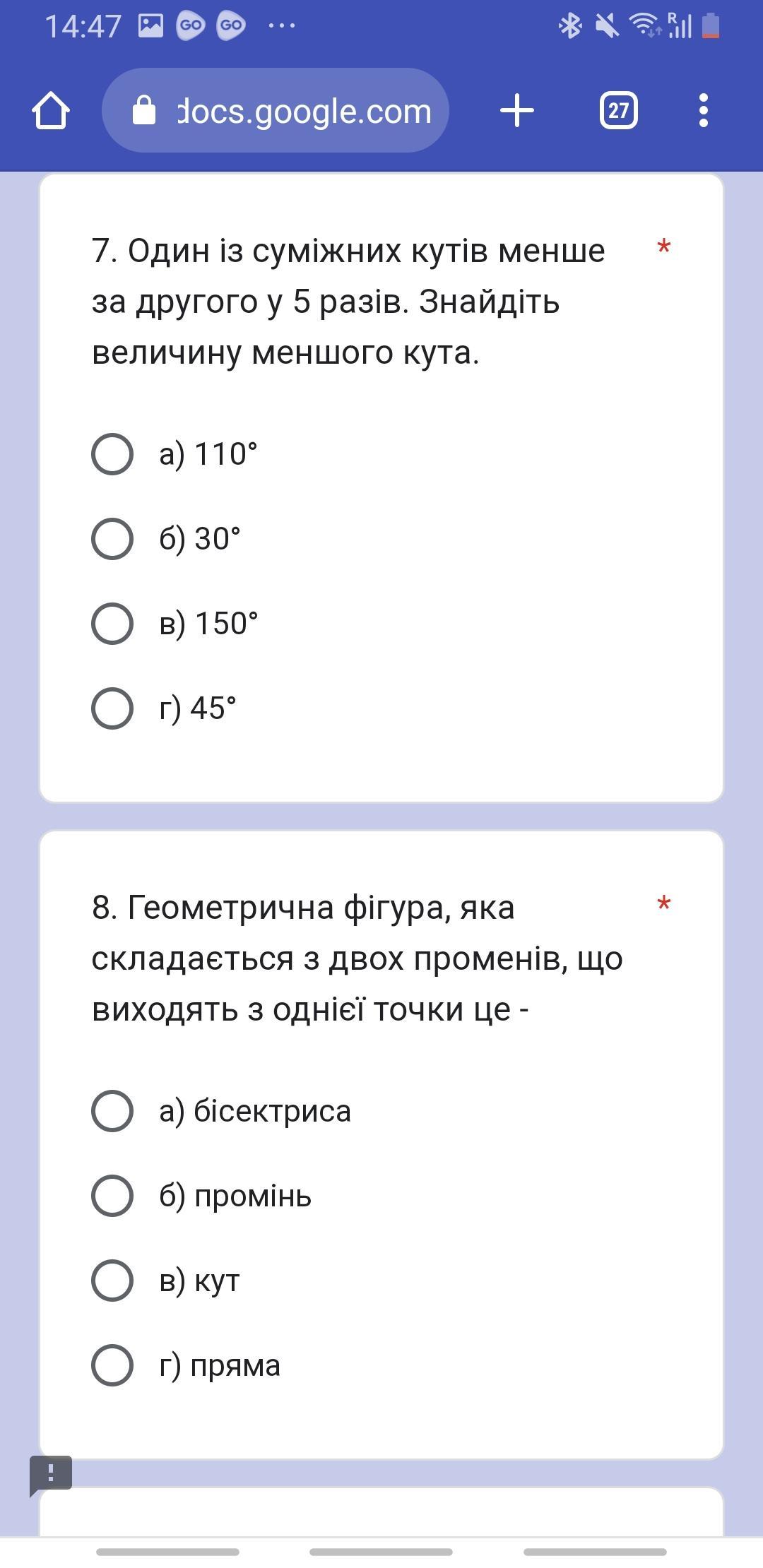763x1568 pixels.
Task: Open the tab switcher showing 27
Action: coord(619,110)
